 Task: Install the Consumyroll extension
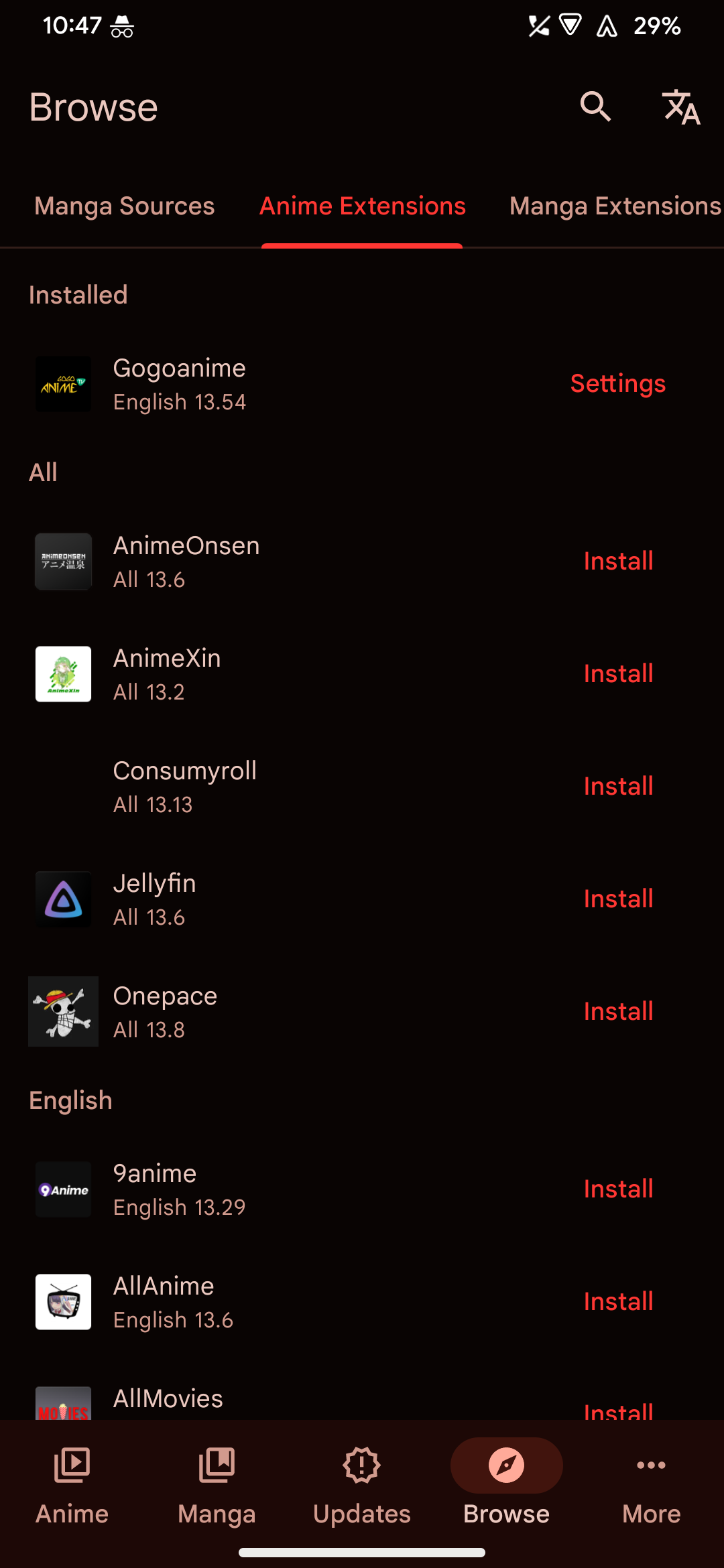pyautogui.click(x=618, y=787)
